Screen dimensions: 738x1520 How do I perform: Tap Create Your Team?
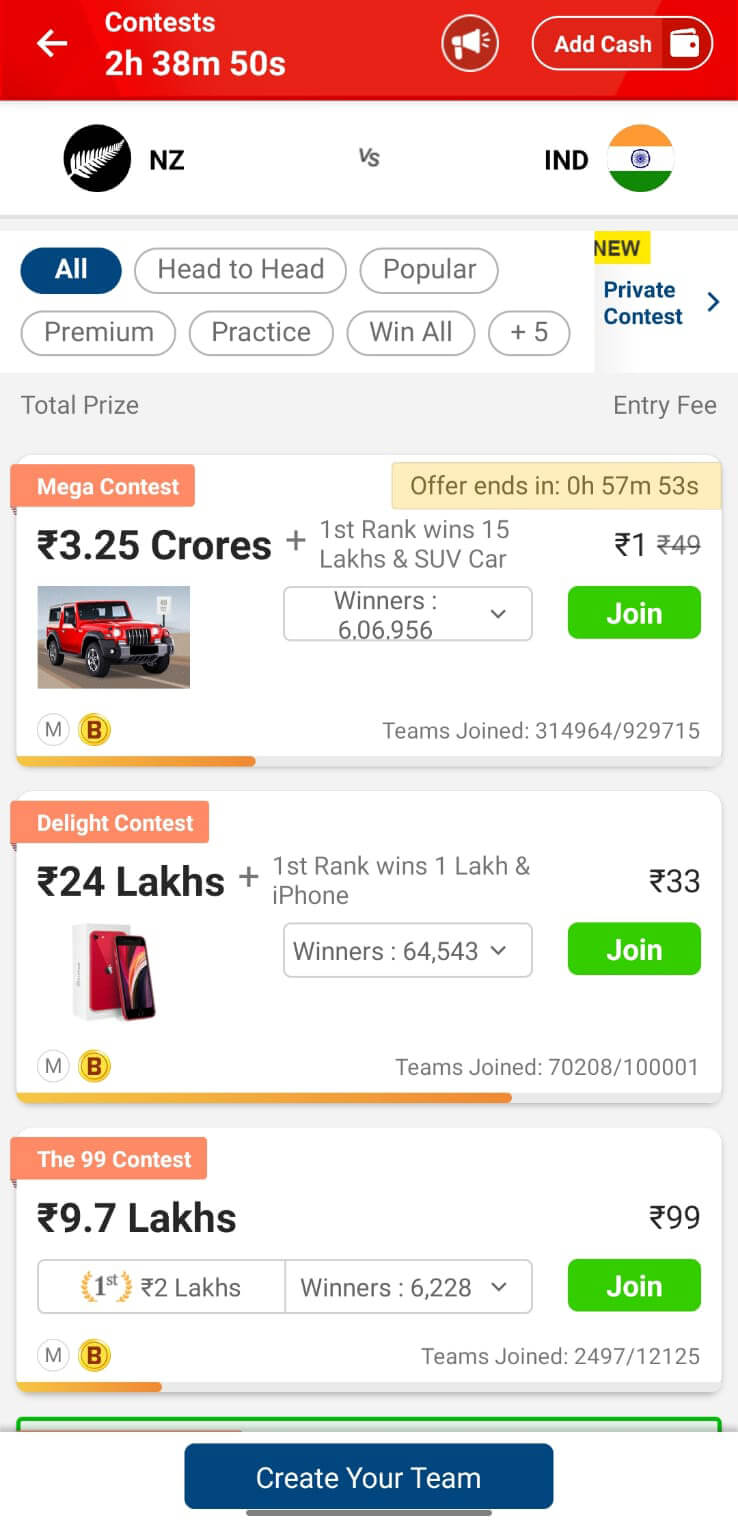pos(368,1476)
